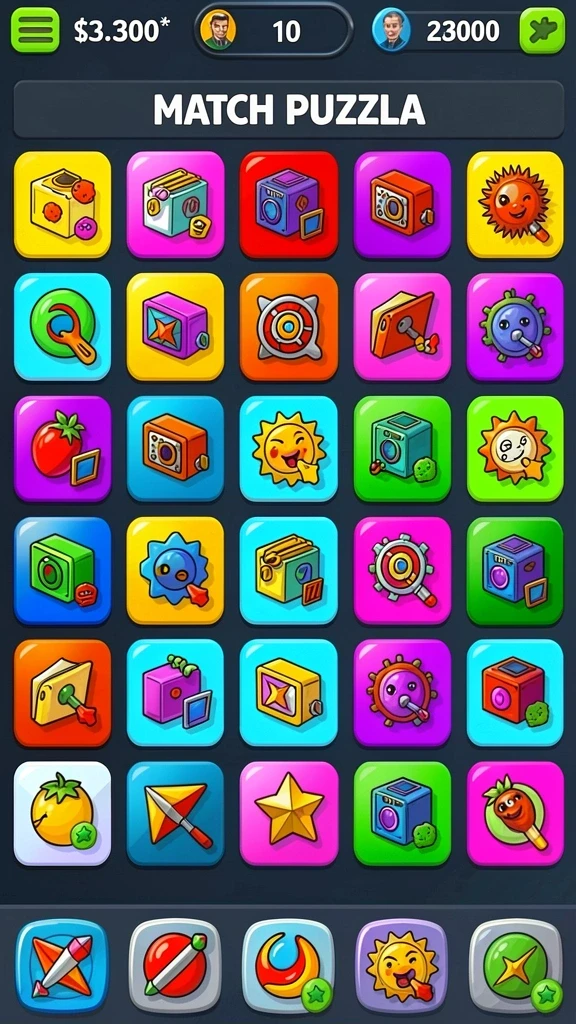Select the green ring magnifier tile
Image resolution: width=576 pixels, height=1024 pixels.
tap(62, 327)
